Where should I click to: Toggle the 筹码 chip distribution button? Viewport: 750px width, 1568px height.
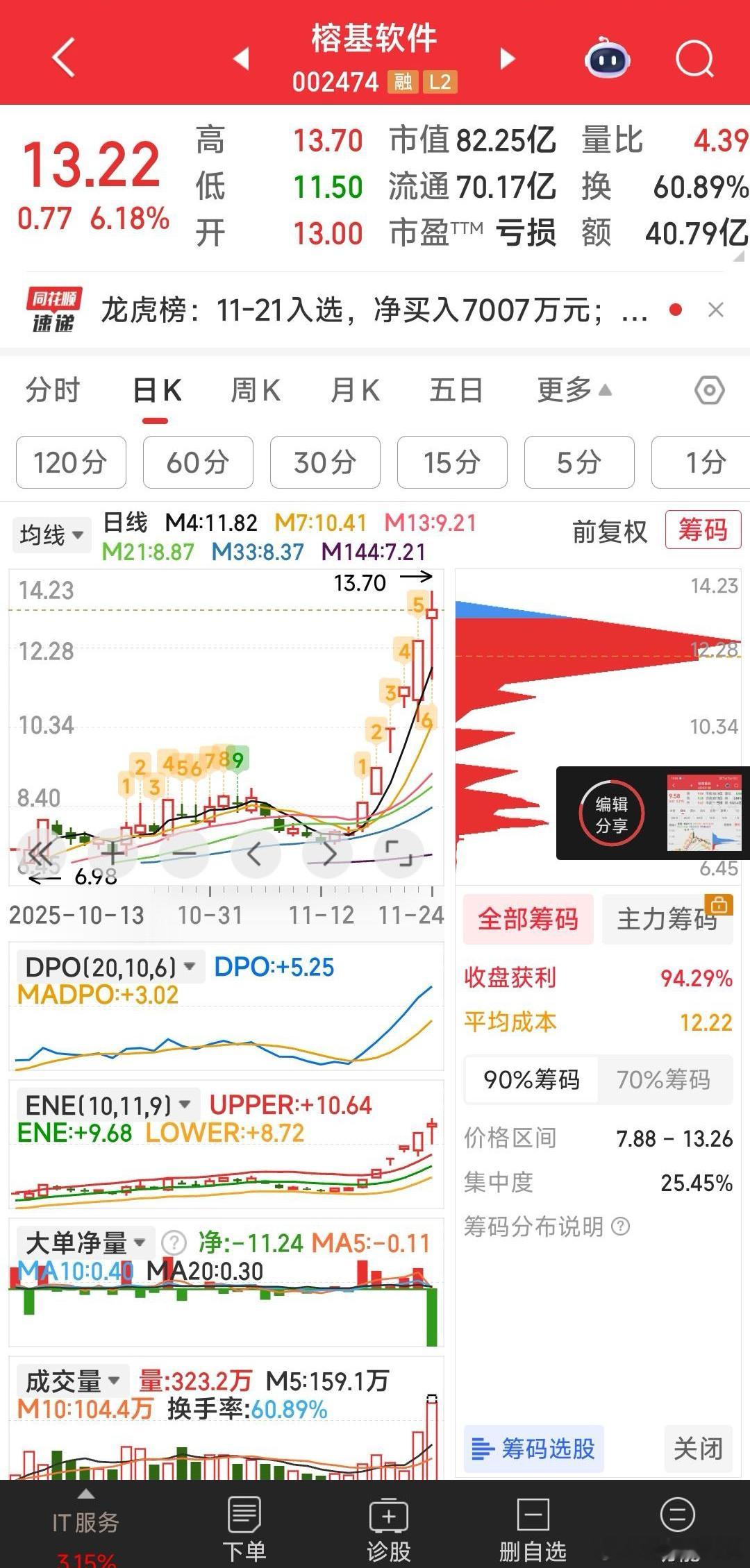click(x=703, y=531)
